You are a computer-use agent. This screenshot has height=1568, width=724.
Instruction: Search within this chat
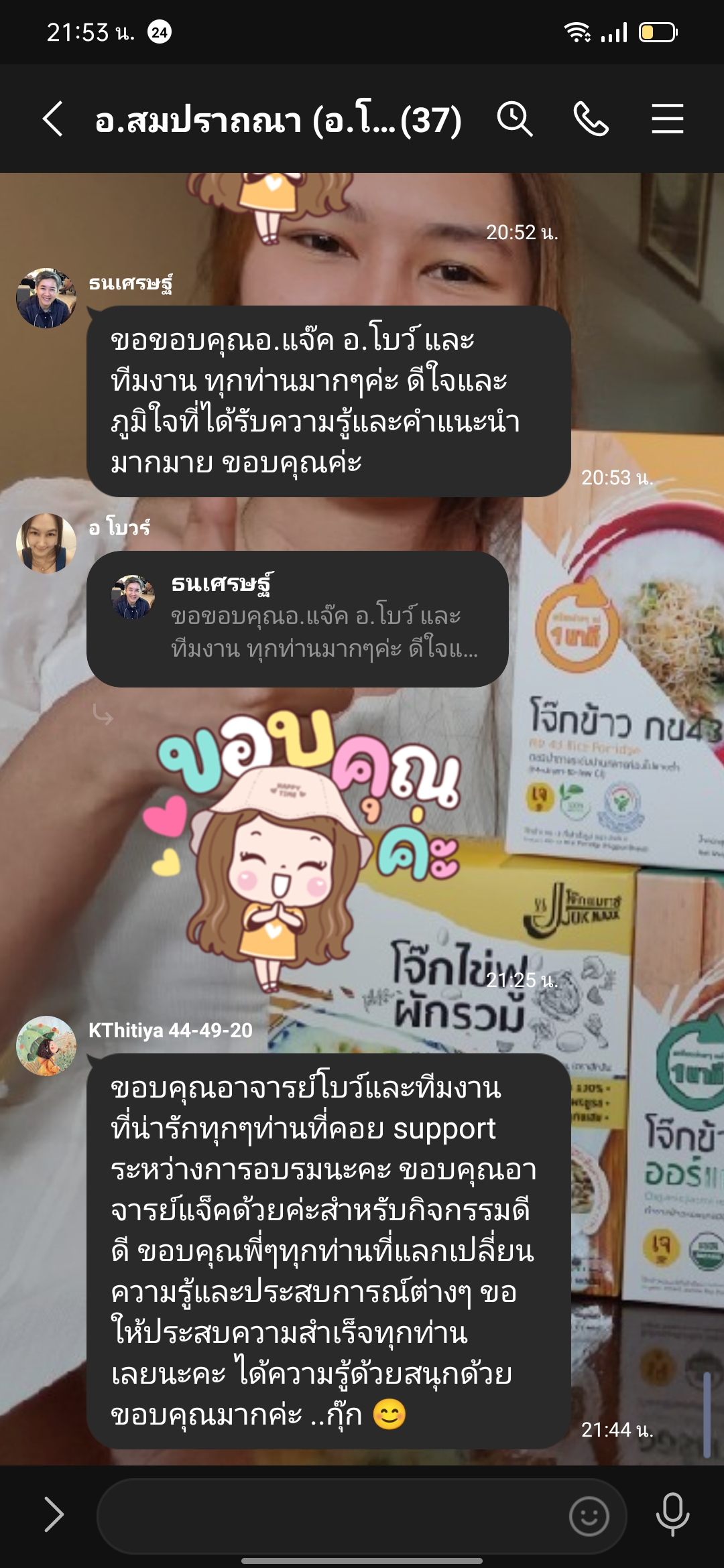click(x=514, y=119)
